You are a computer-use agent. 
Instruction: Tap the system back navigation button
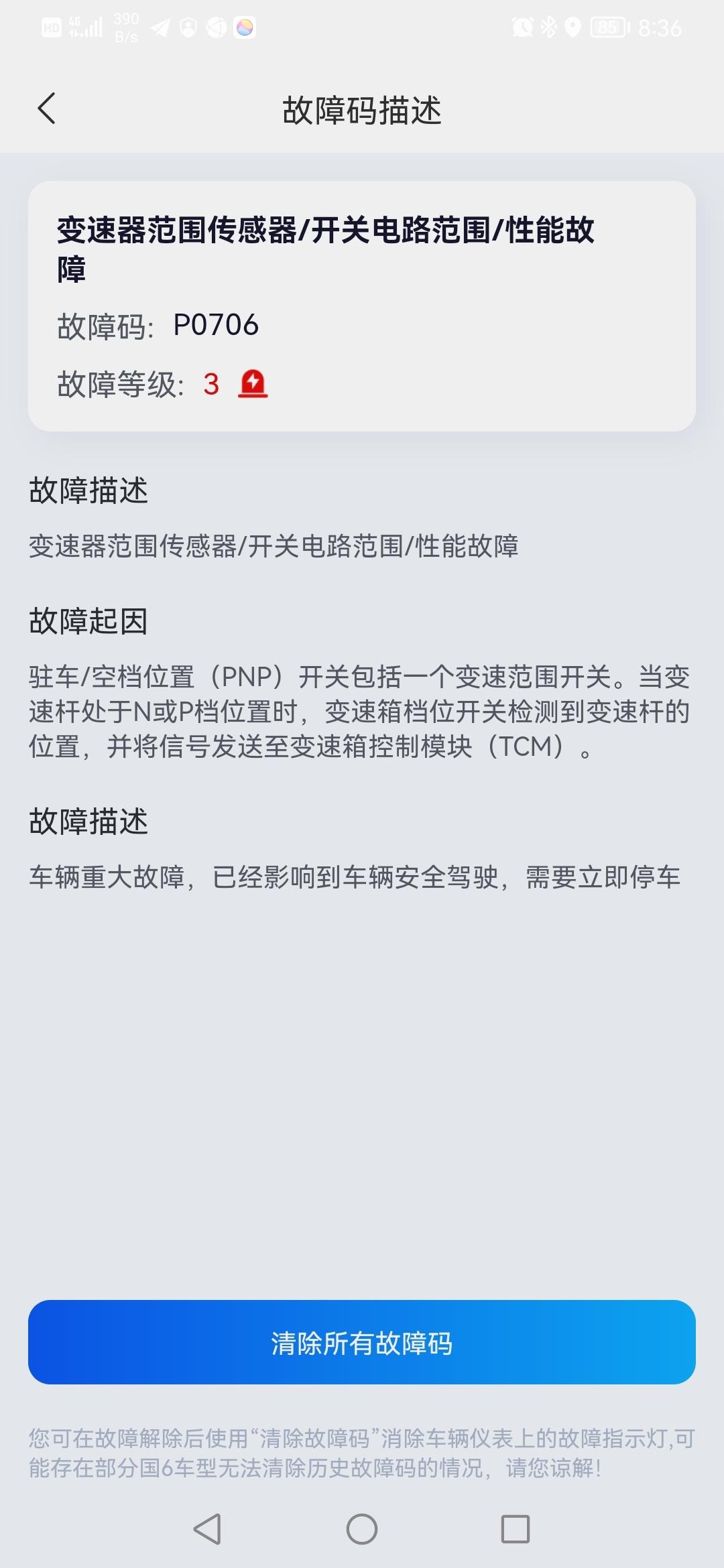point(207,1529)
